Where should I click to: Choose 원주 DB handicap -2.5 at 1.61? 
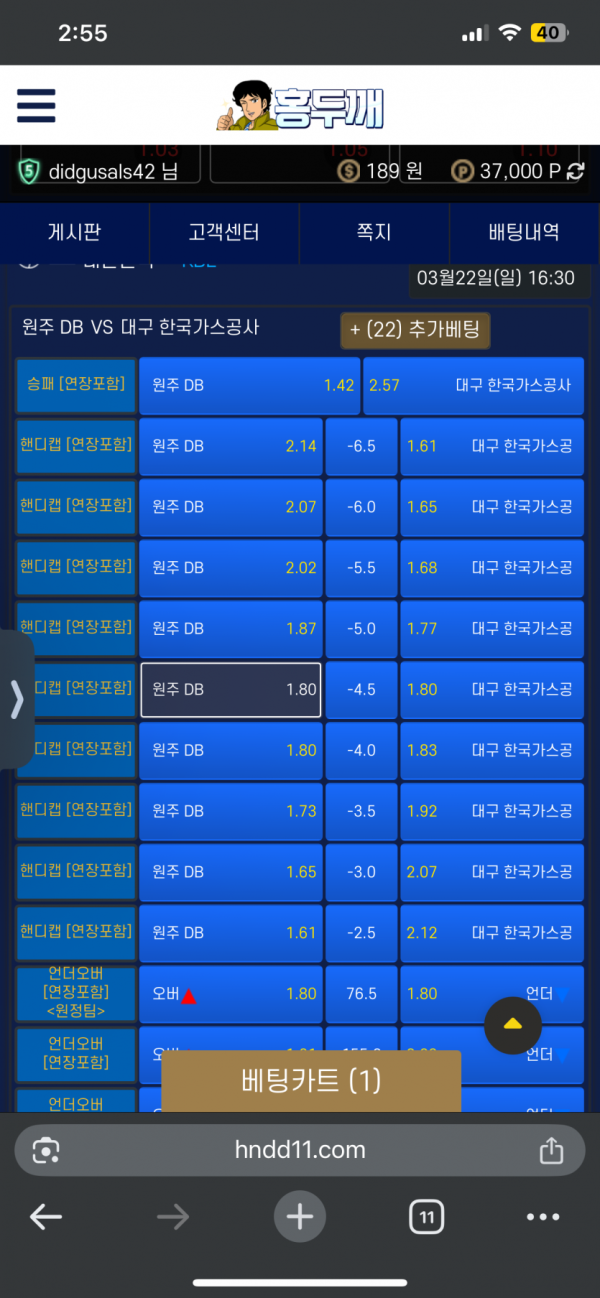231,933
